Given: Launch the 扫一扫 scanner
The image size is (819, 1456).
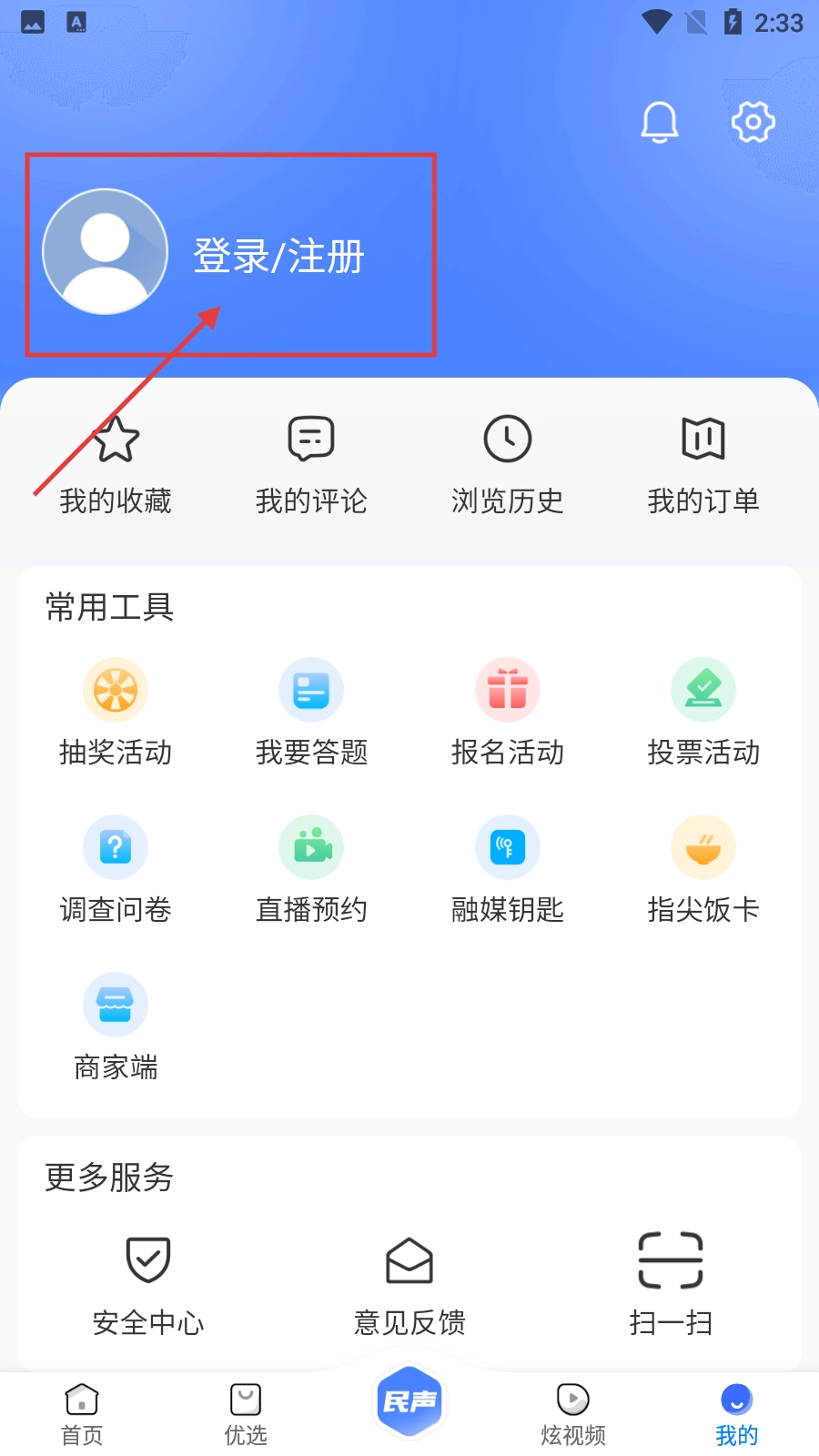Looking at the screenshot, I should pyautogui.click(x=671, y=1283).
